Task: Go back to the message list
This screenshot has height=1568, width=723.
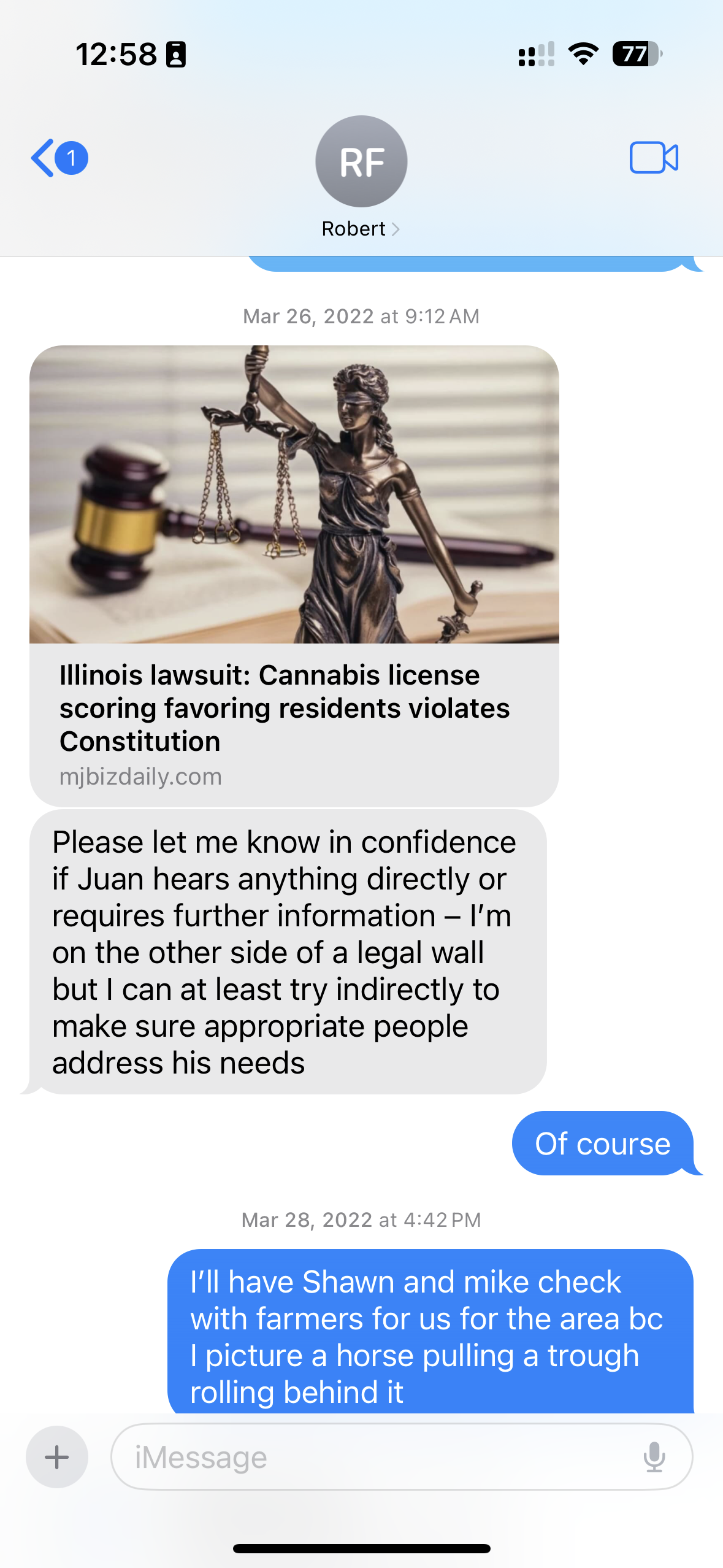Action: point(59,158)
